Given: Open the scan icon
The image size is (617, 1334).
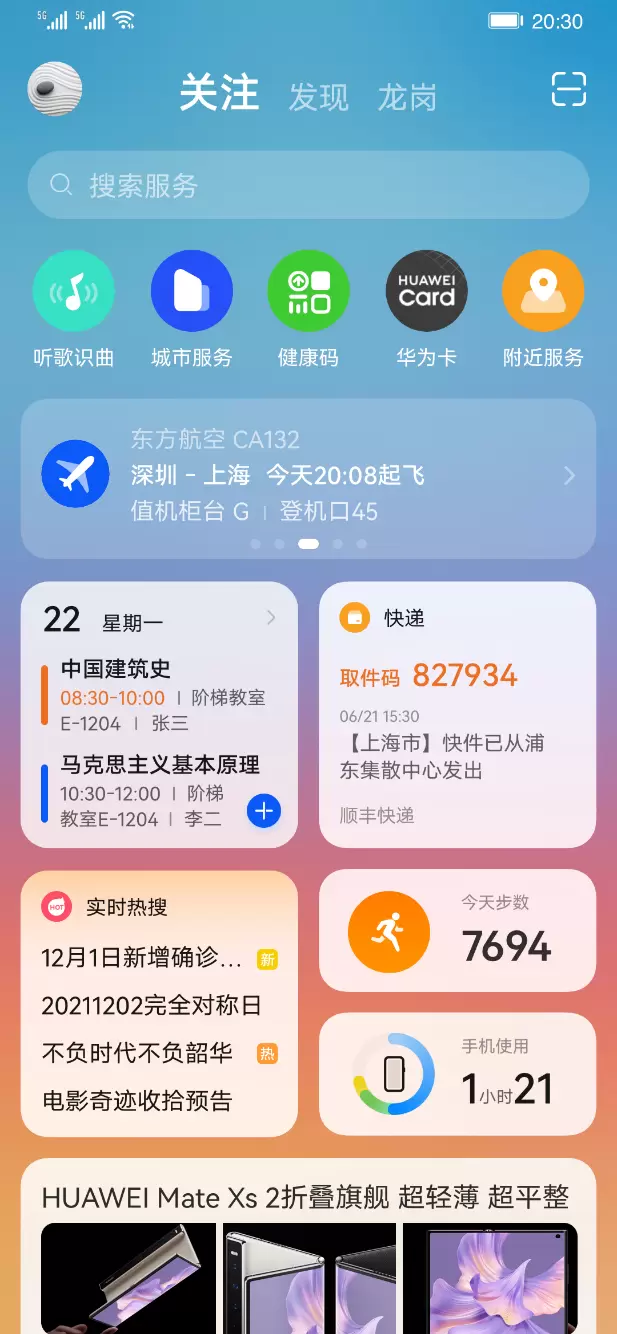Looking at the screenshot, I should tap(568, 90).
